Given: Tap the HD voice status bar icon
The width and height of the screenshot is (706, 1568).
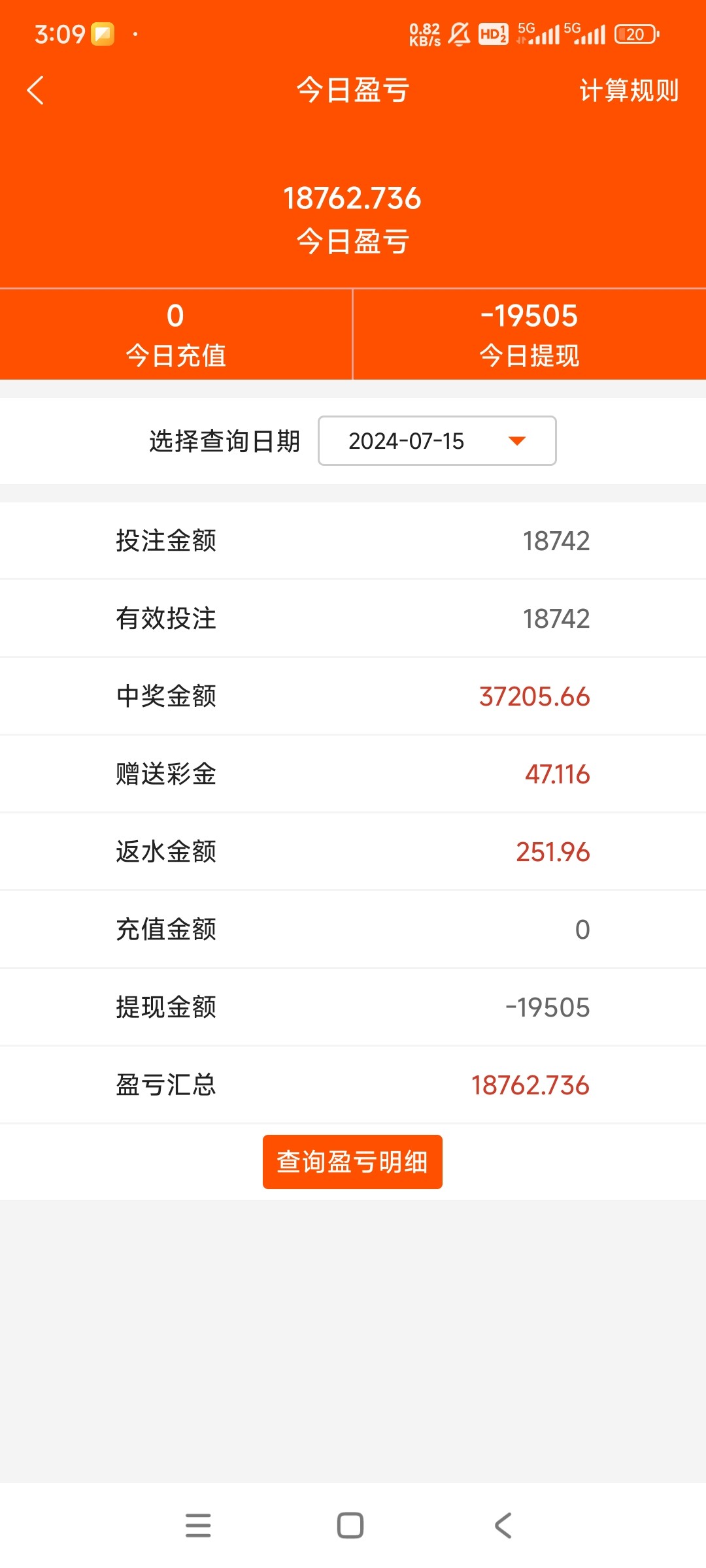Looking at the screenshot, I should [x=492, y=34].
